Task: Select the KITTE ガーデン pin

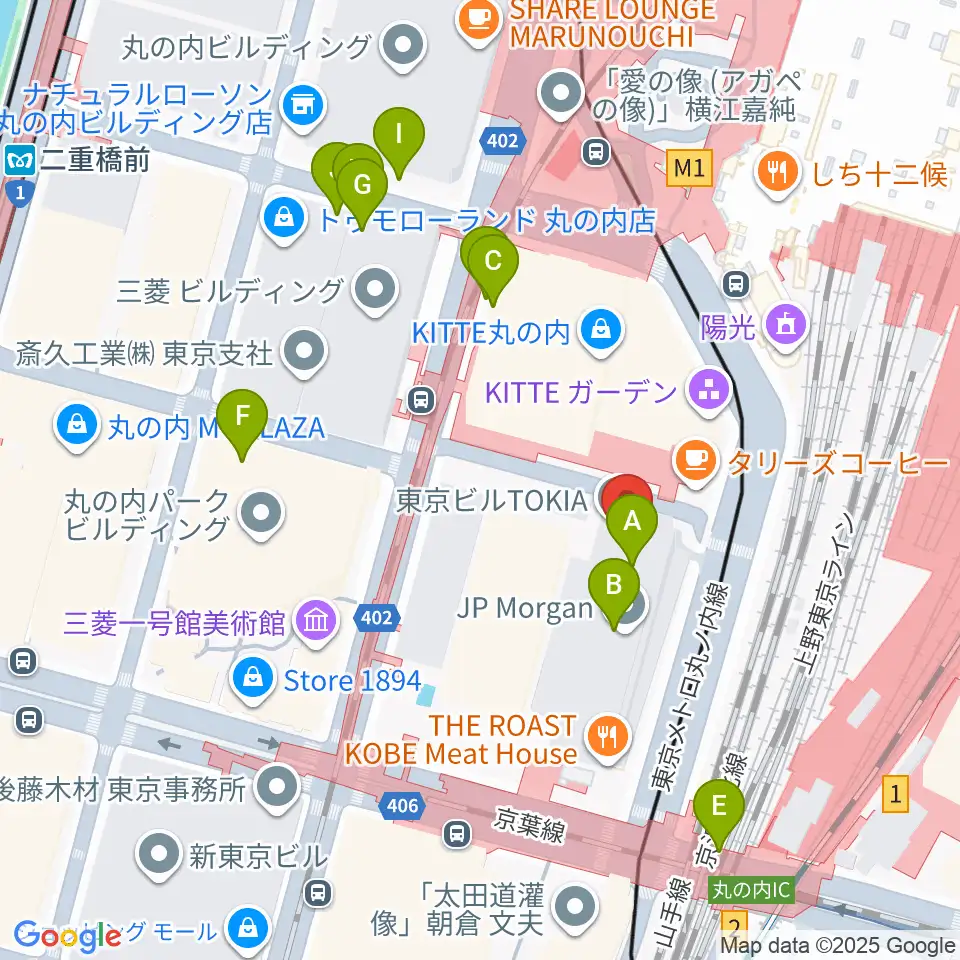Action: (x=708, y=392)
